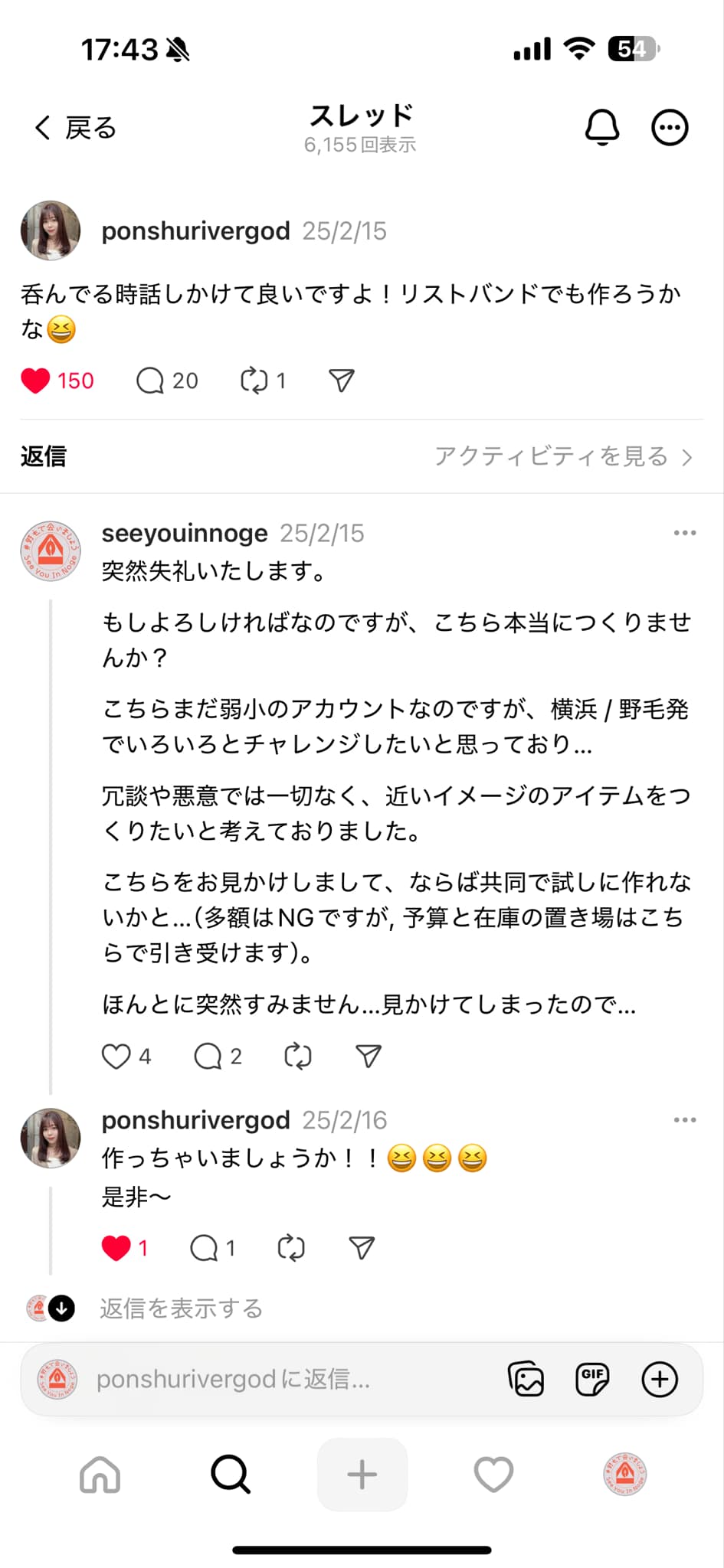Repost the seeyouinnoge reply
Viewport: 724px width, 1568px height.
coord(297,1057)
